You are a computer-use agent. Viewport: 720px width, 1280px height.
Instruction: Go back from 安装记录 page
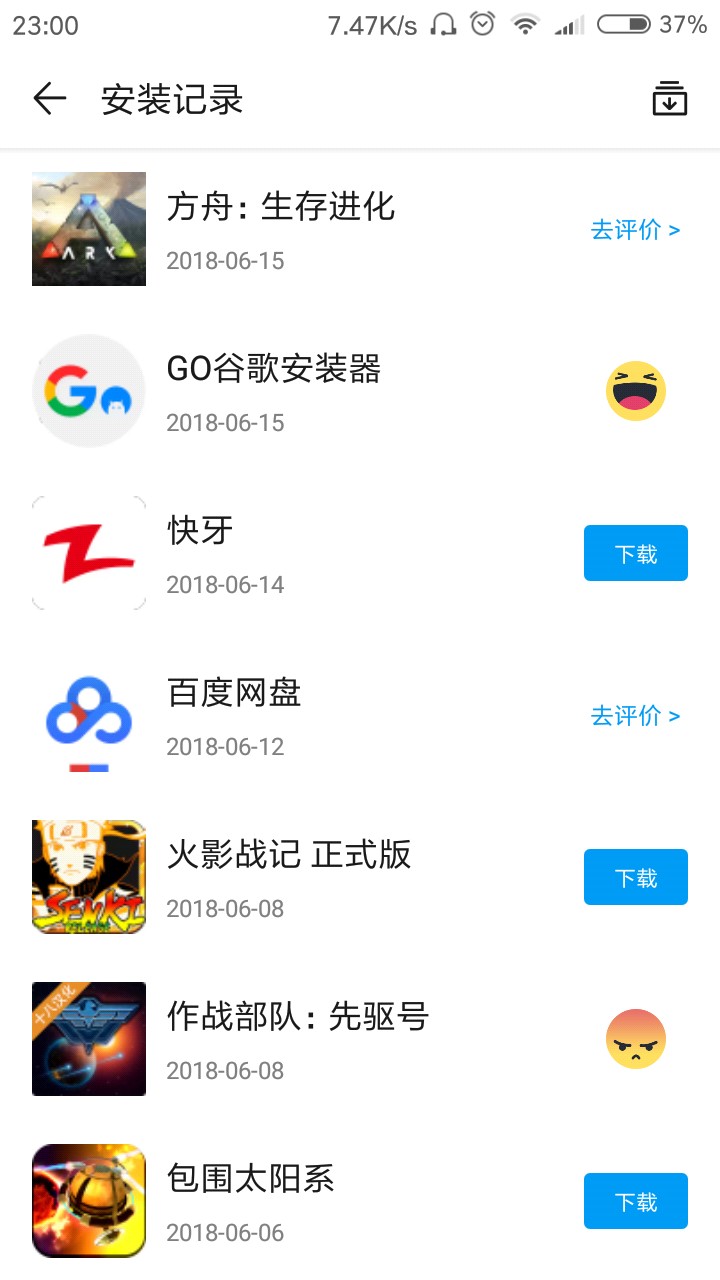pyautogui.click(x=49, y=99)
